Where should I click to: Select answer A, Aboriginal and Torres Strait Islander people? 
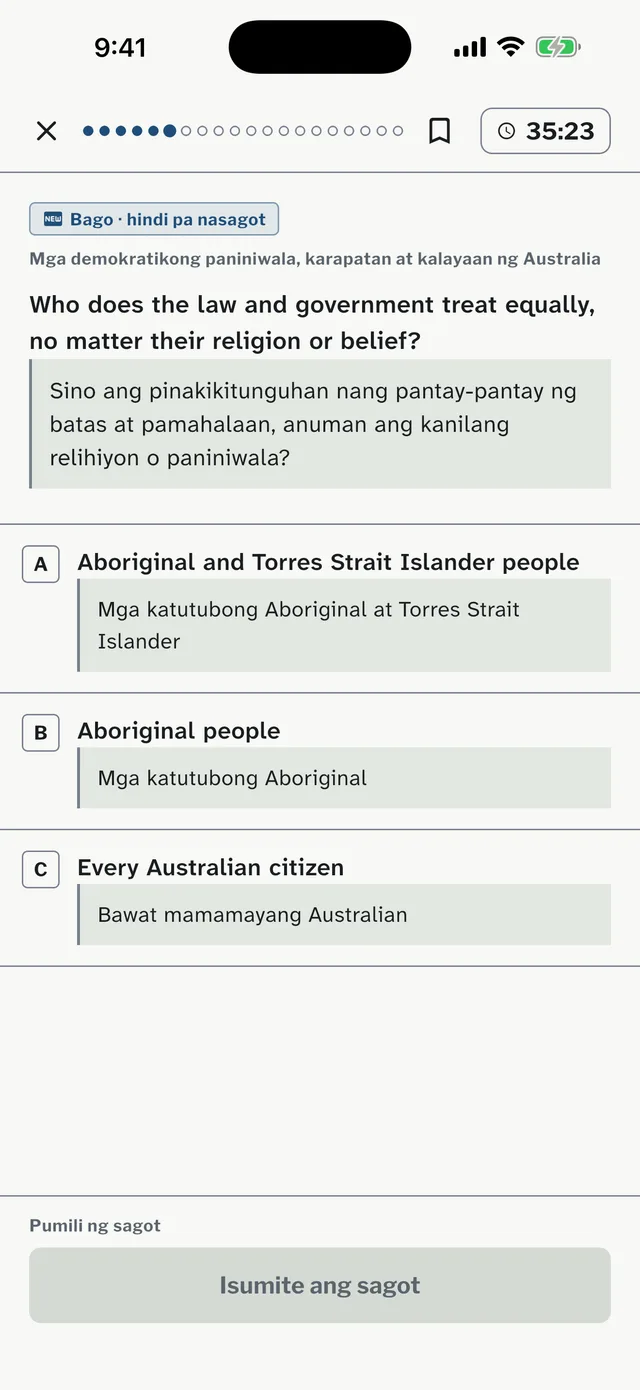[320, 609]
